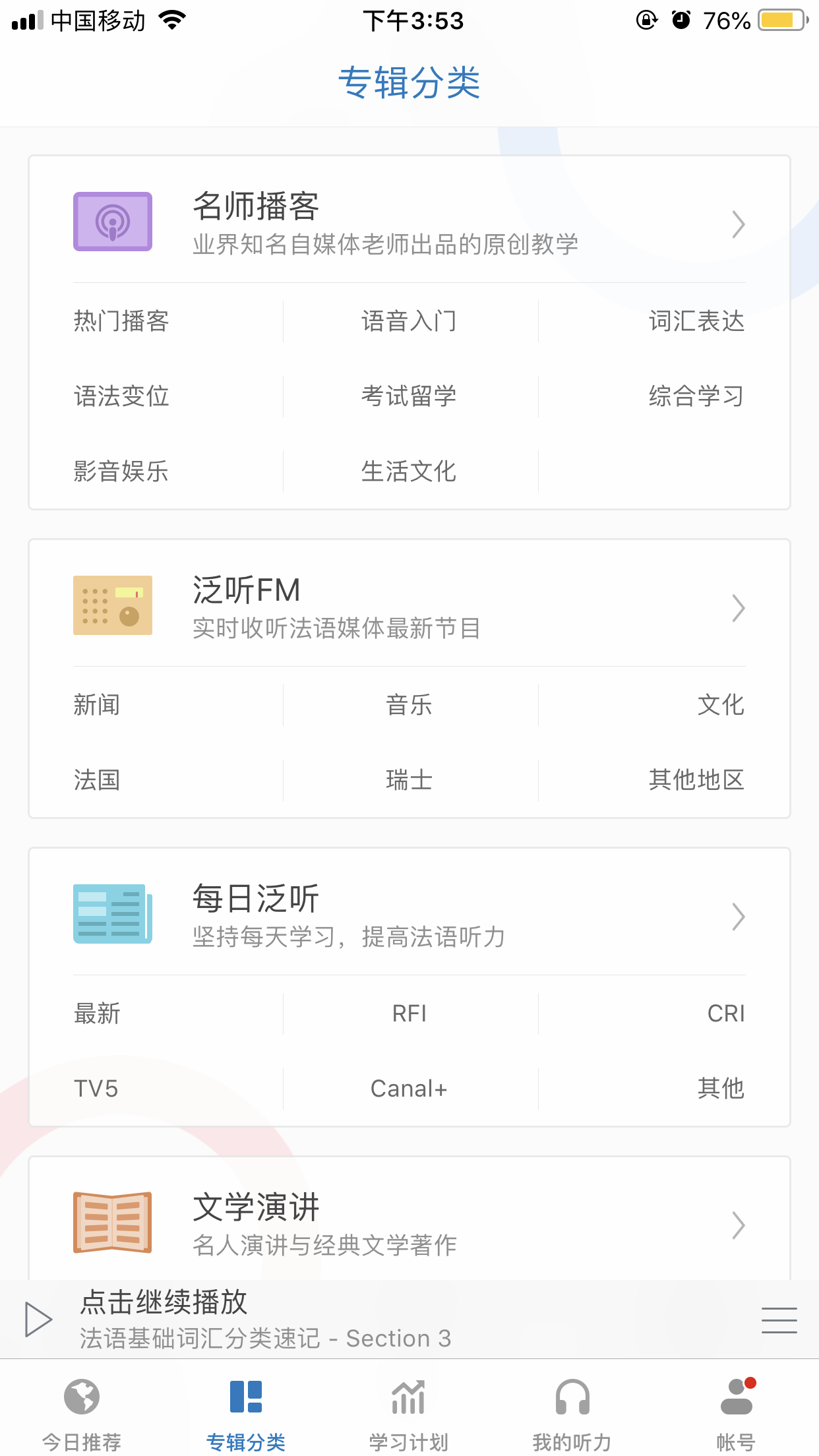This screenshot has height=1456, width=819.
Task: Open 帐号 account icon with red badge
Action: click(737, 1397)
